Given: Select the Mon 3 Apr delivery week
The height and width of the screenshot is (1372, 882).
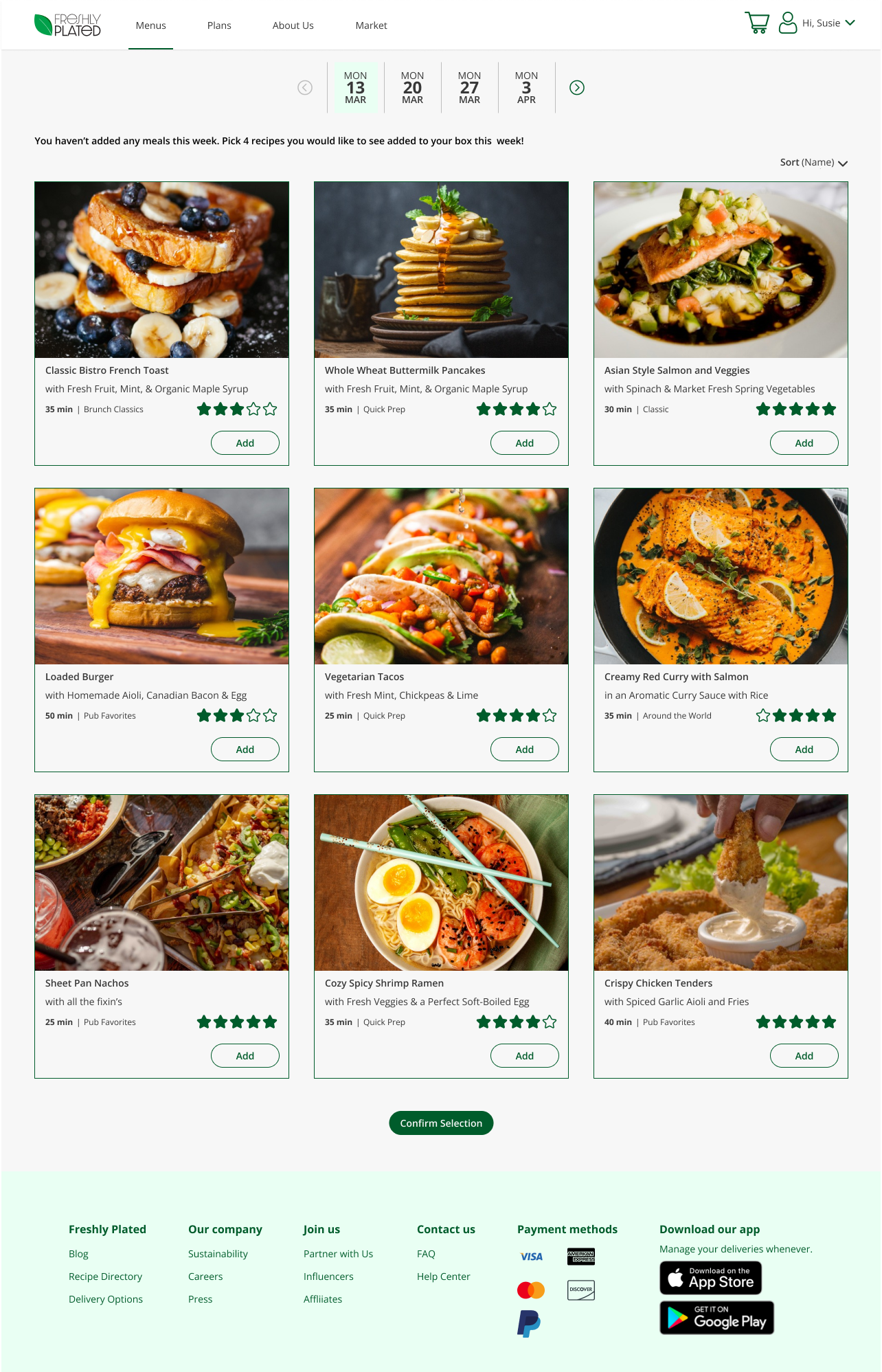Looking at the screenshot, I should [526, 87].
